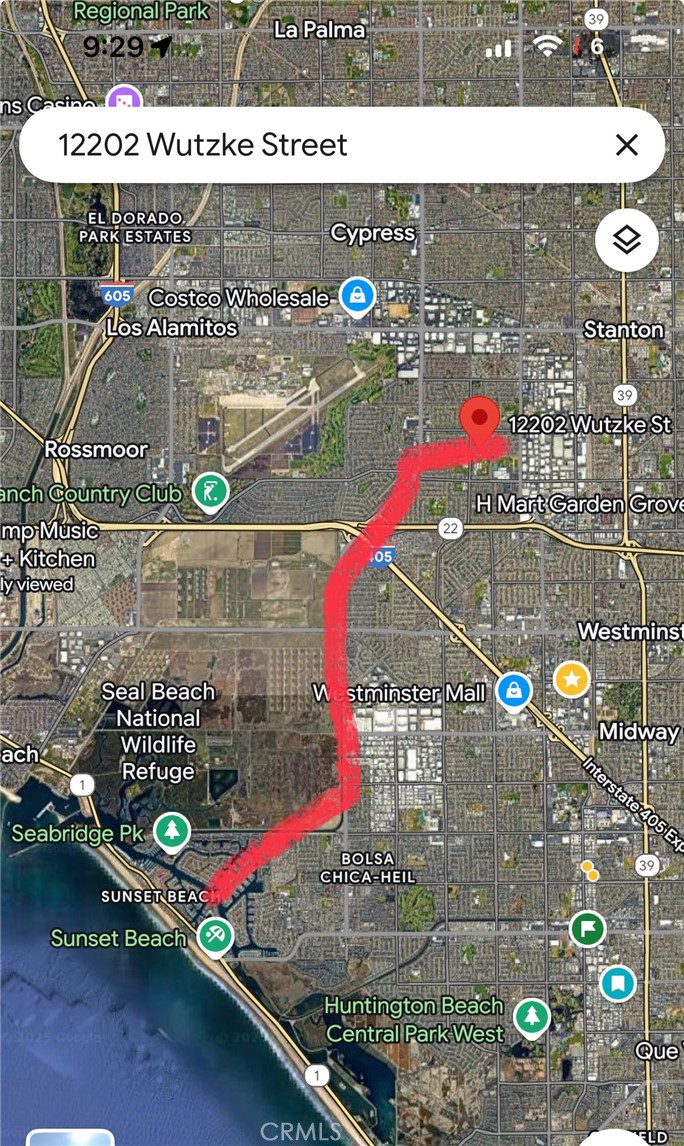View Huntington Beach Central Park West pin
The width and height of the screenshot is (684, 1146).
532,1016
